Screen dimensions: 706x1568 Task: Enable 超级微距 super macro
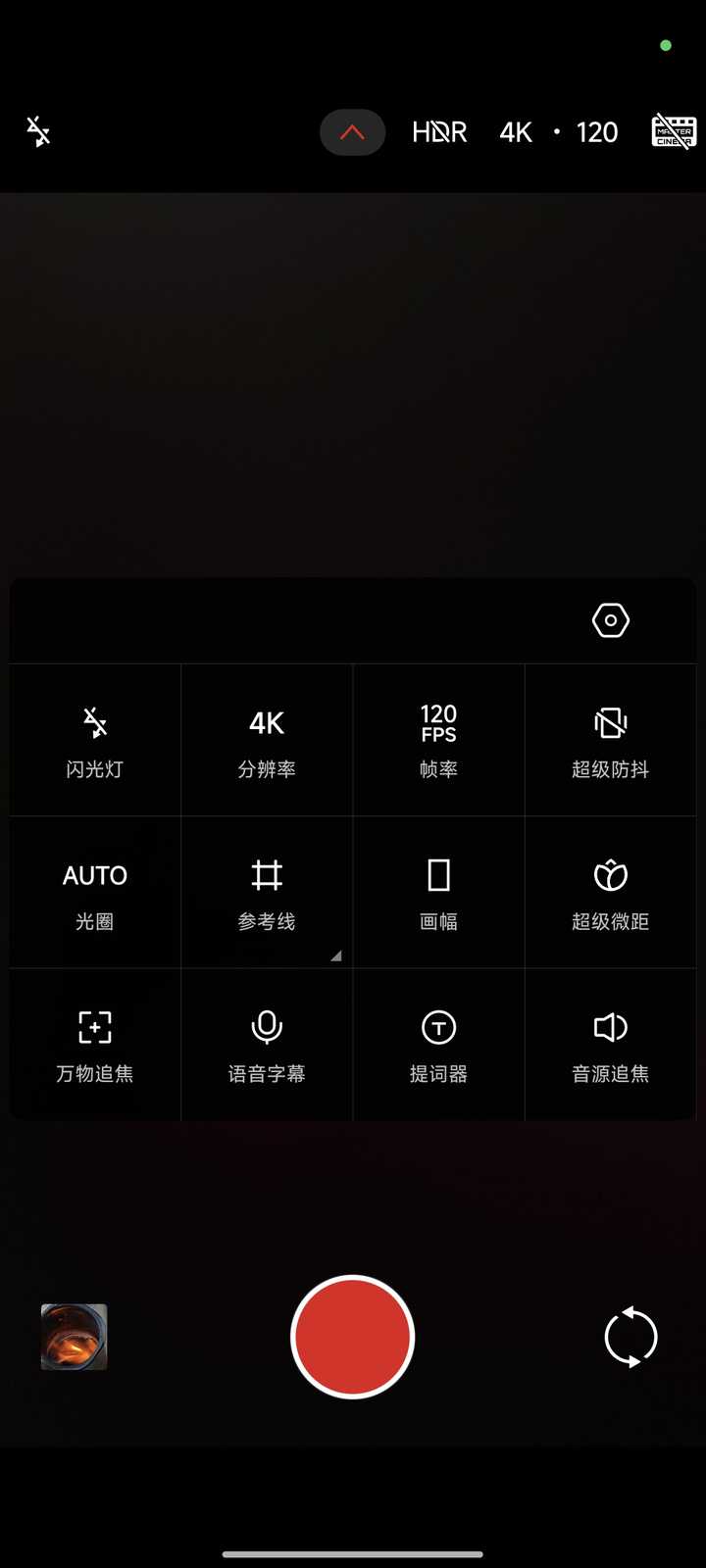[611, 893]
